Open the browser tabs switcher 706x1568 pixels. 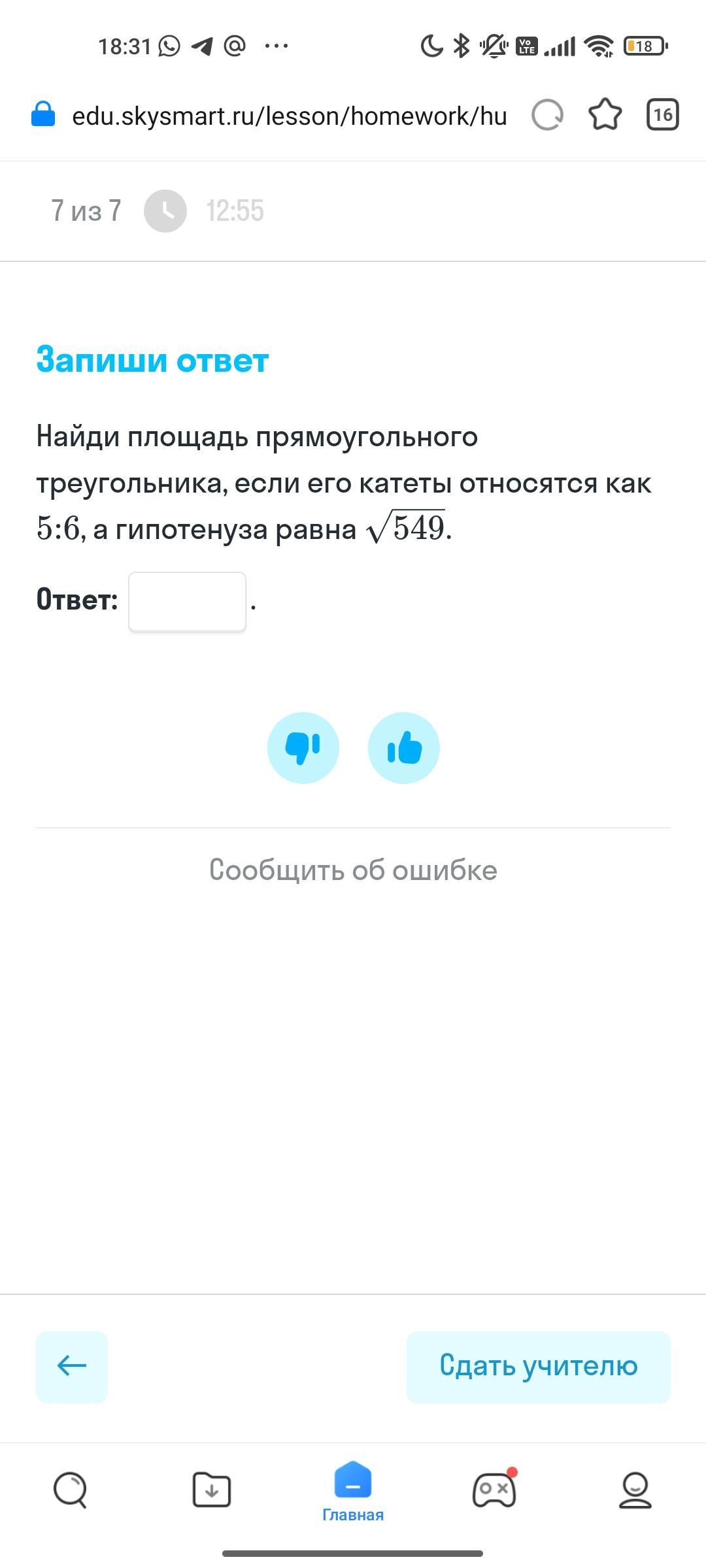click(x=662, y=115)
